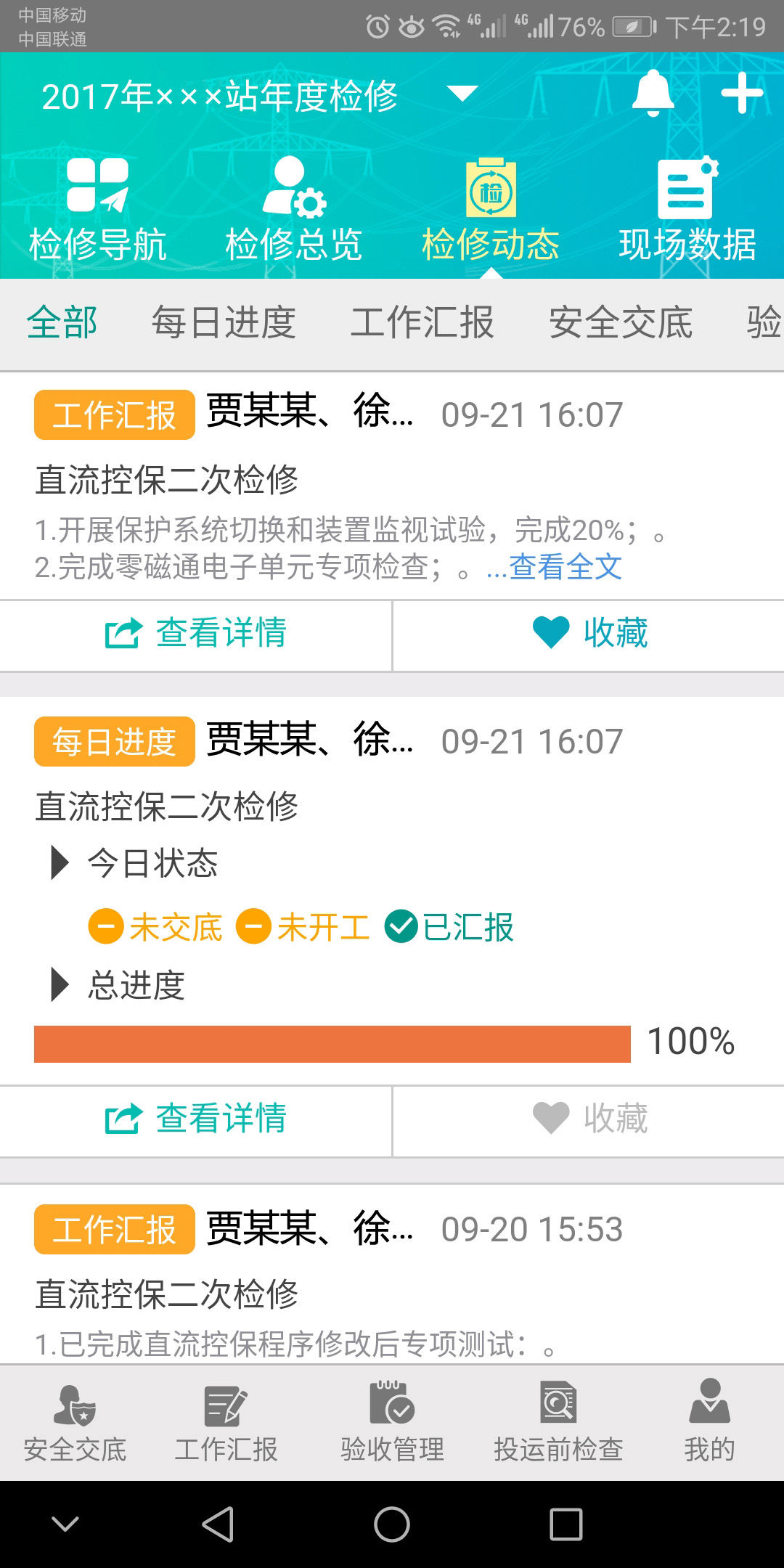Tap the plus icon to add new
Image resolution: width=784 pixels, height=1568 pixels.
coord(741,94)
